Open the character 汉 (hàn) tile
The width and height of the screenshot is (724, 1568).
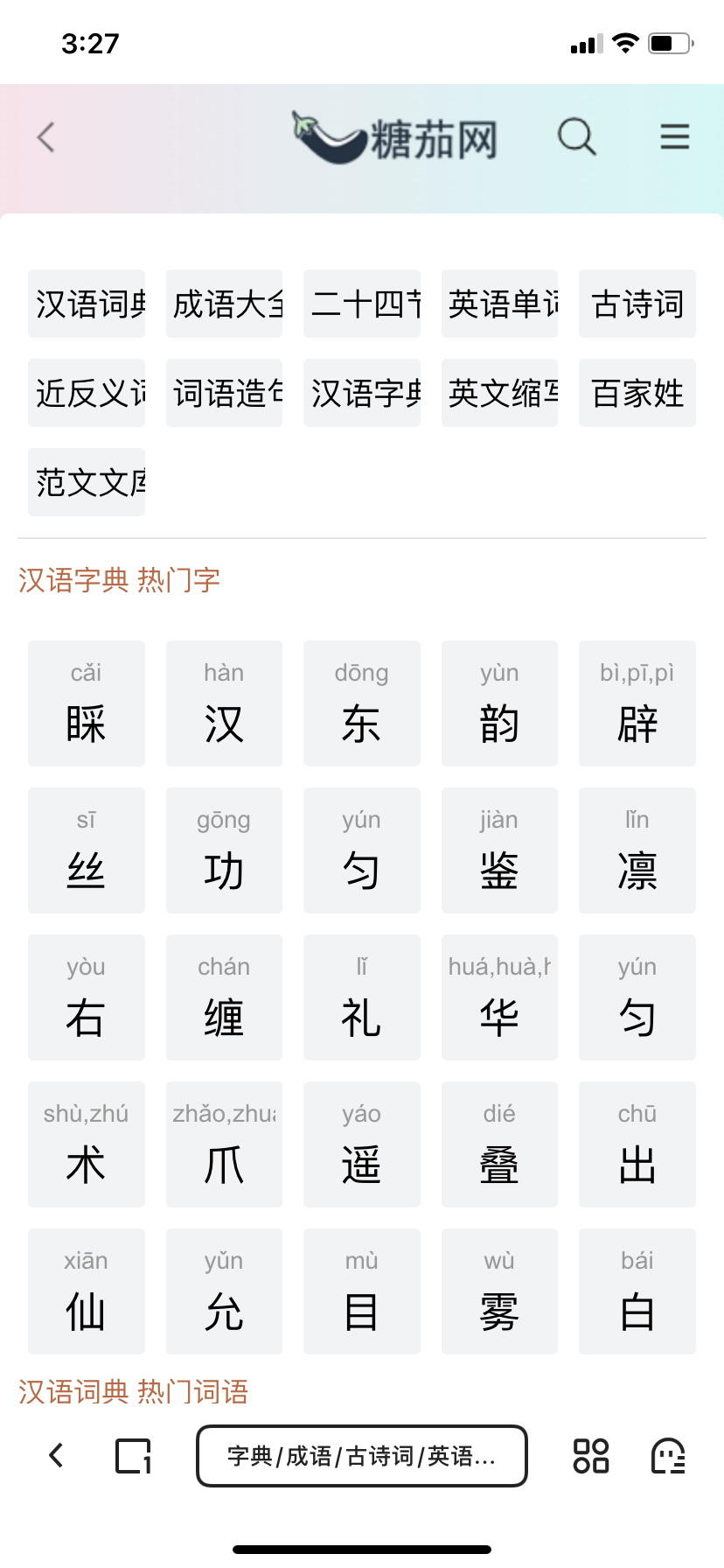[225, 703]
